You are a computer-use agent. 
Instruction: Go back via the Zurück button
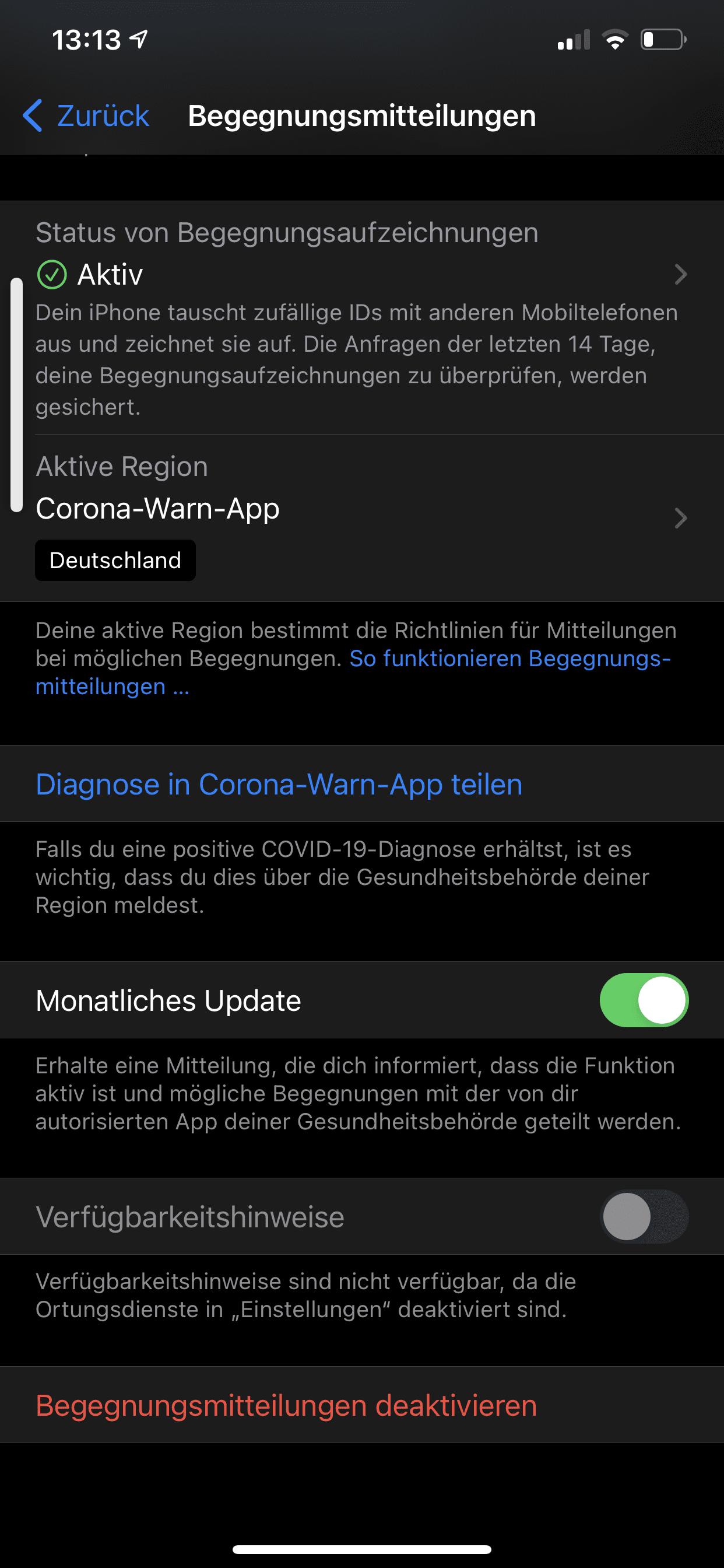coord(86,116)
